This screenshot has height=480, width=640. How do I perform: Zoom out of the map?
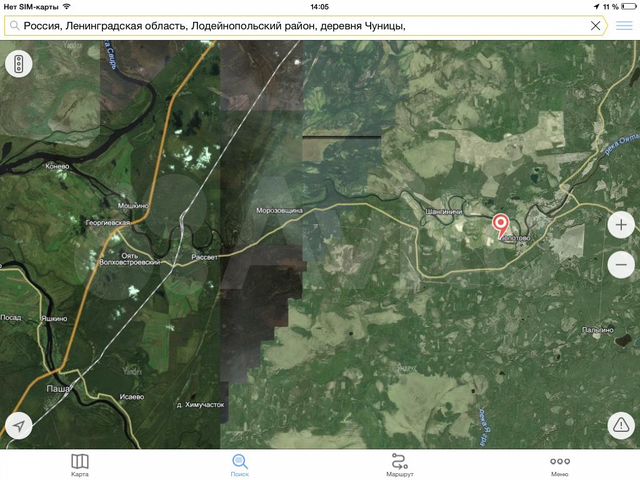pos(621,264)
